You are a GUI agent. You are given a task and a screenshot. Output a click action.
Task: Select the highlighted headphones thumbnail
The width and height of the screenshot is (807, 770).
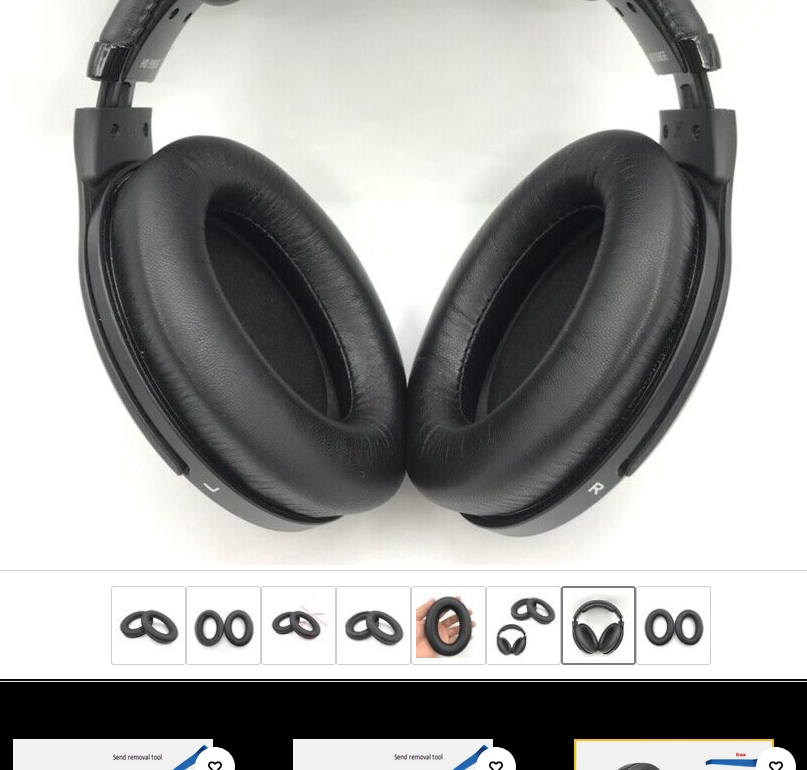pos(598,626)
